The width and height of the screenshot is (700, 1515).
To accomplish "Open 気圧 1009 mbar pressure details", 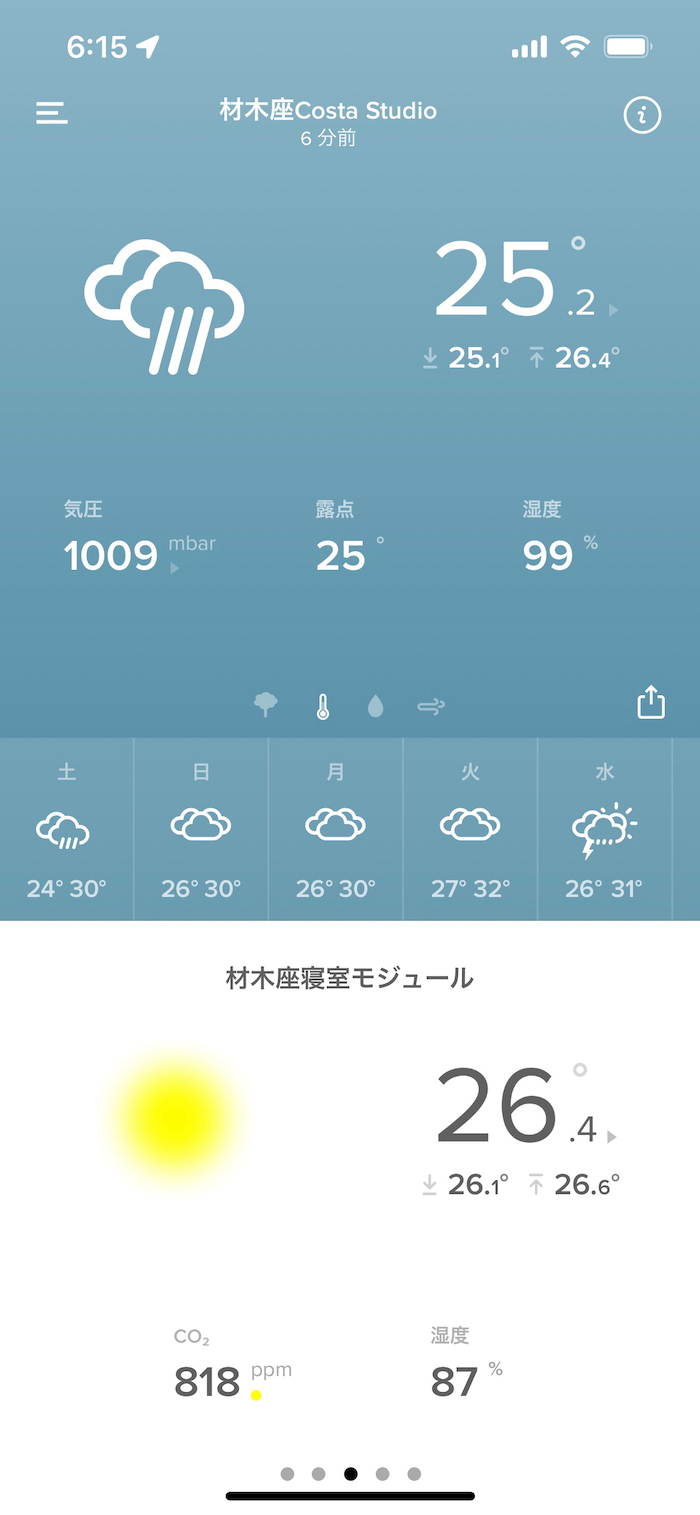I will 112,555.
